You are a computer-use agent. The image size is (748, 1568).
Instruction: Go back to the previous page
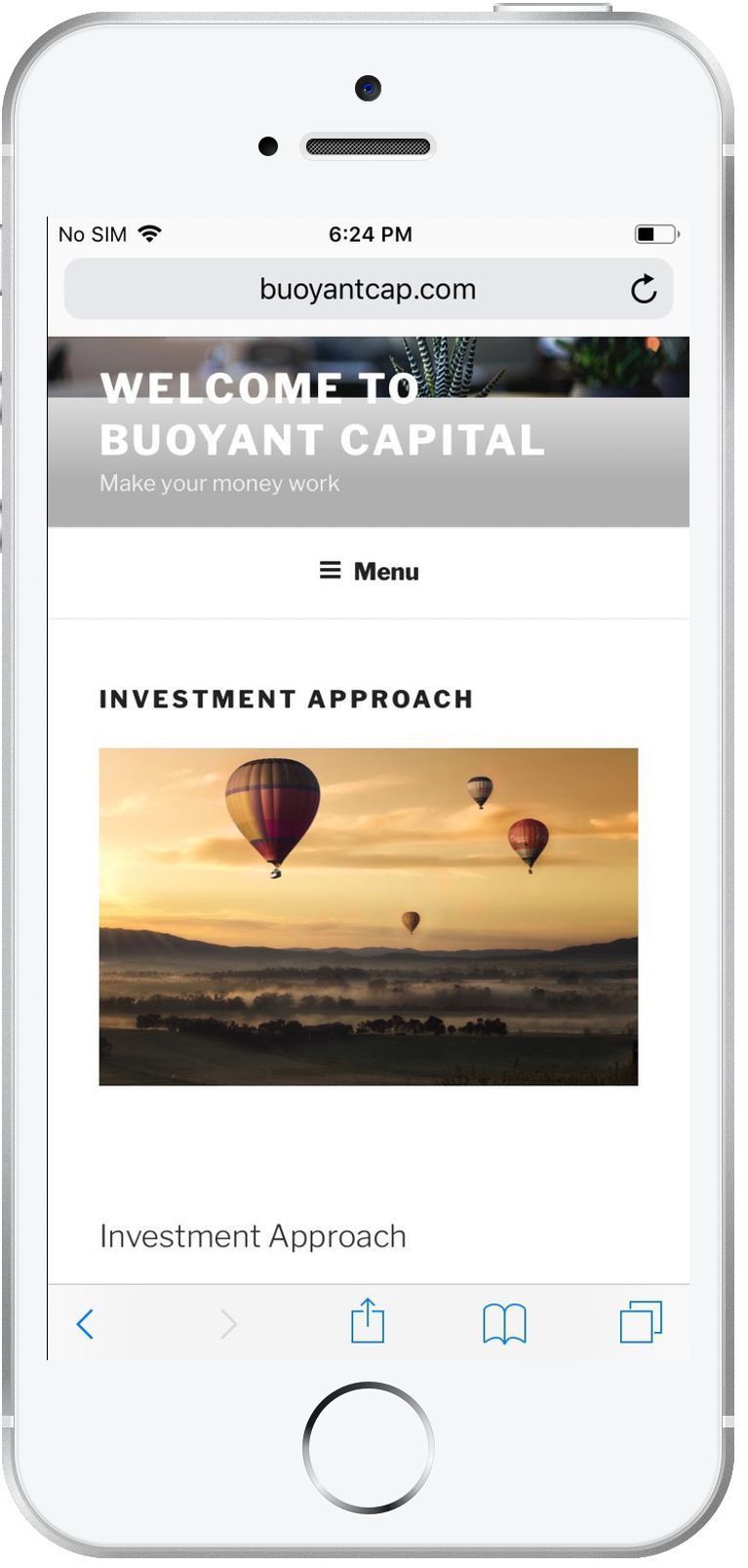[85, 1324]
